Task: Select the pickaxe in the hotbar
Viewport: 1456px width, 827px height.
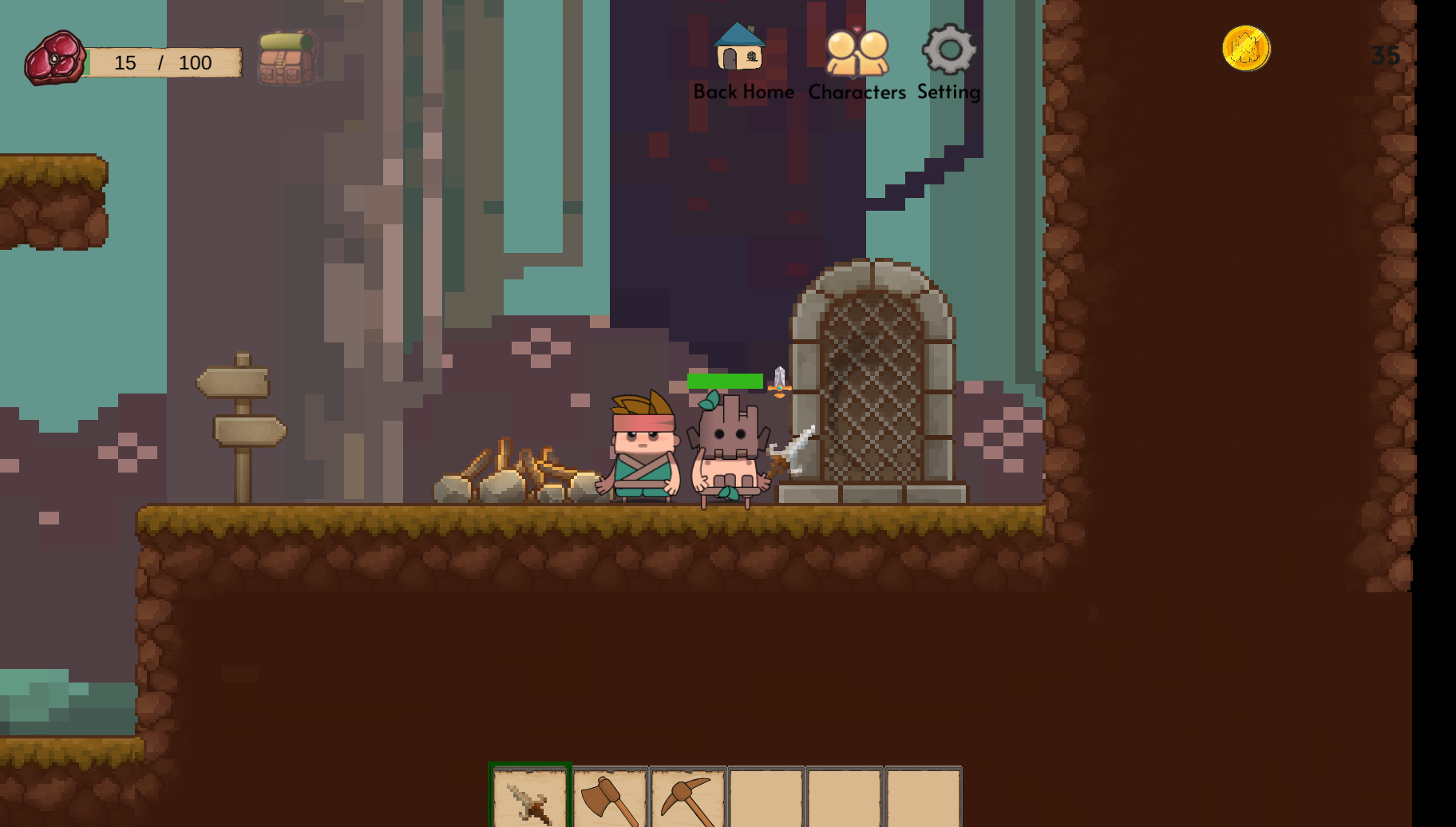Action: click(x=687, y=797)
